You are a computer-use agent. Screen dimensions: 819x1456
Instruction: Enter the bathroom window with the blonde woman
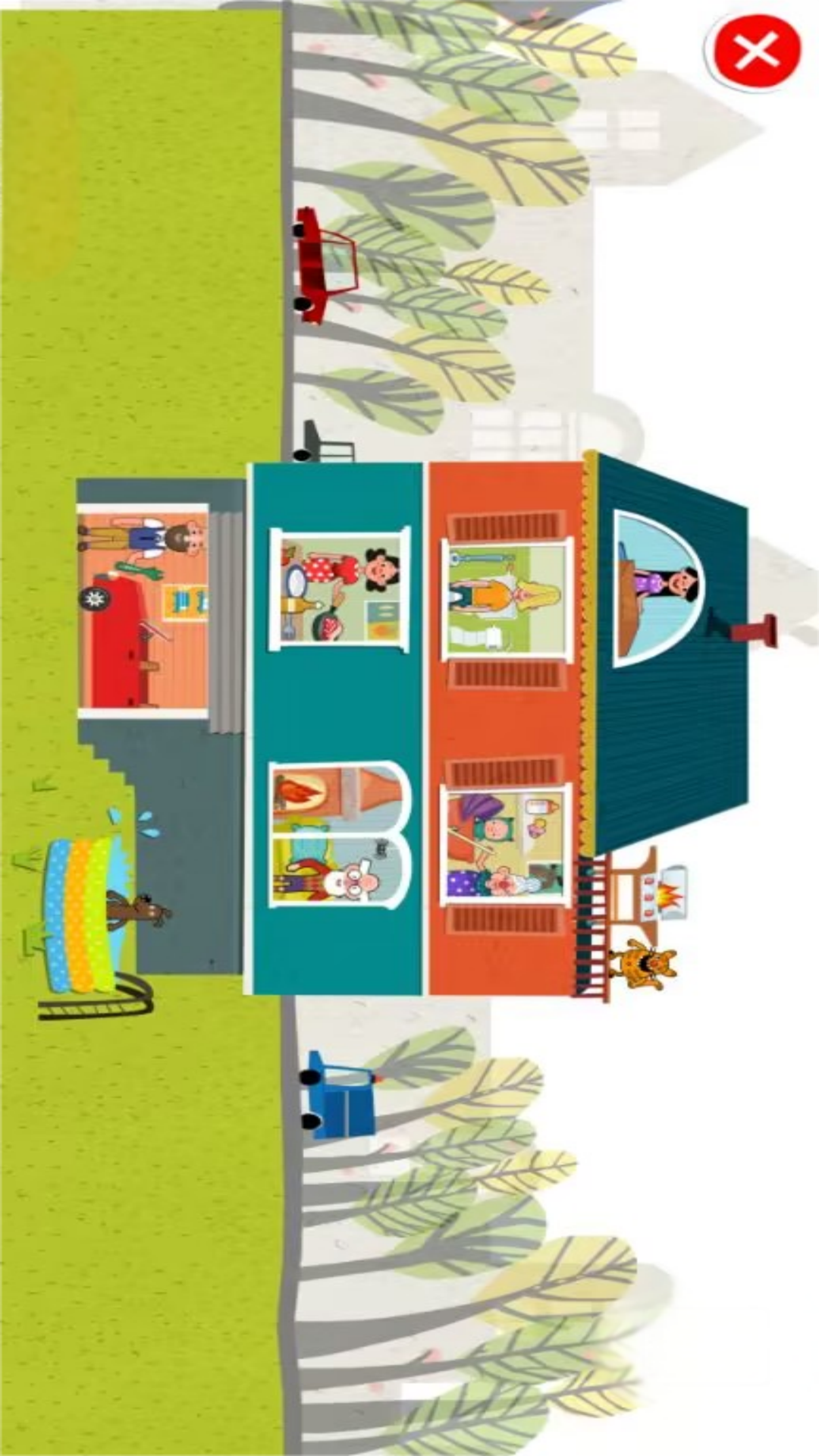507,599
